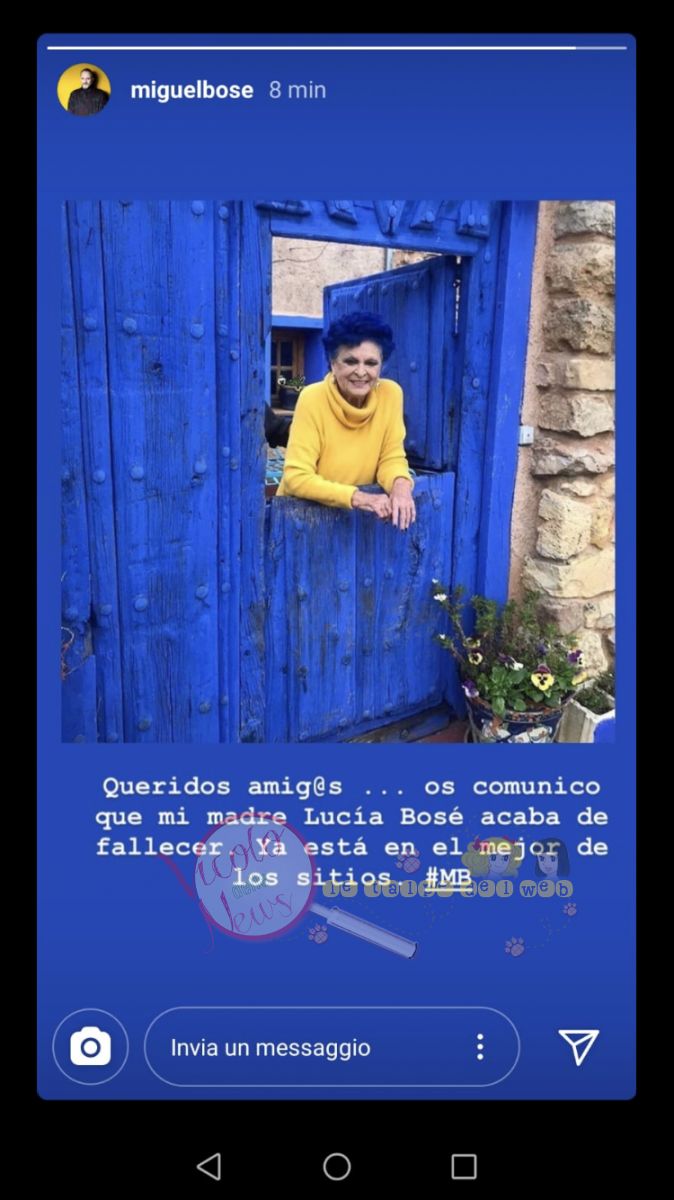Viewport: 674px width, 1200px height.
Task: Go to the home screen
Action: pos(337,1166)
